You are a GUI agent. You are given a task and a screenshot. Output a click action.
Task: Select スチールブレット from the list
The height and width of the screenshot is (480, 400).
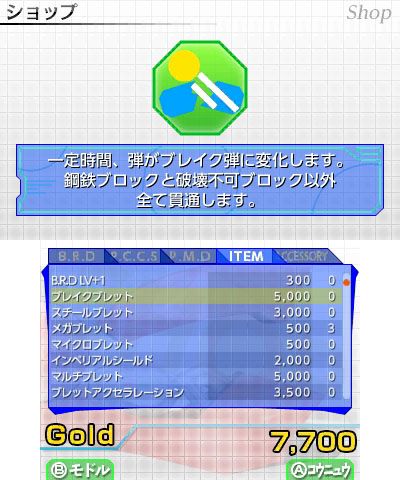(196, 312)
